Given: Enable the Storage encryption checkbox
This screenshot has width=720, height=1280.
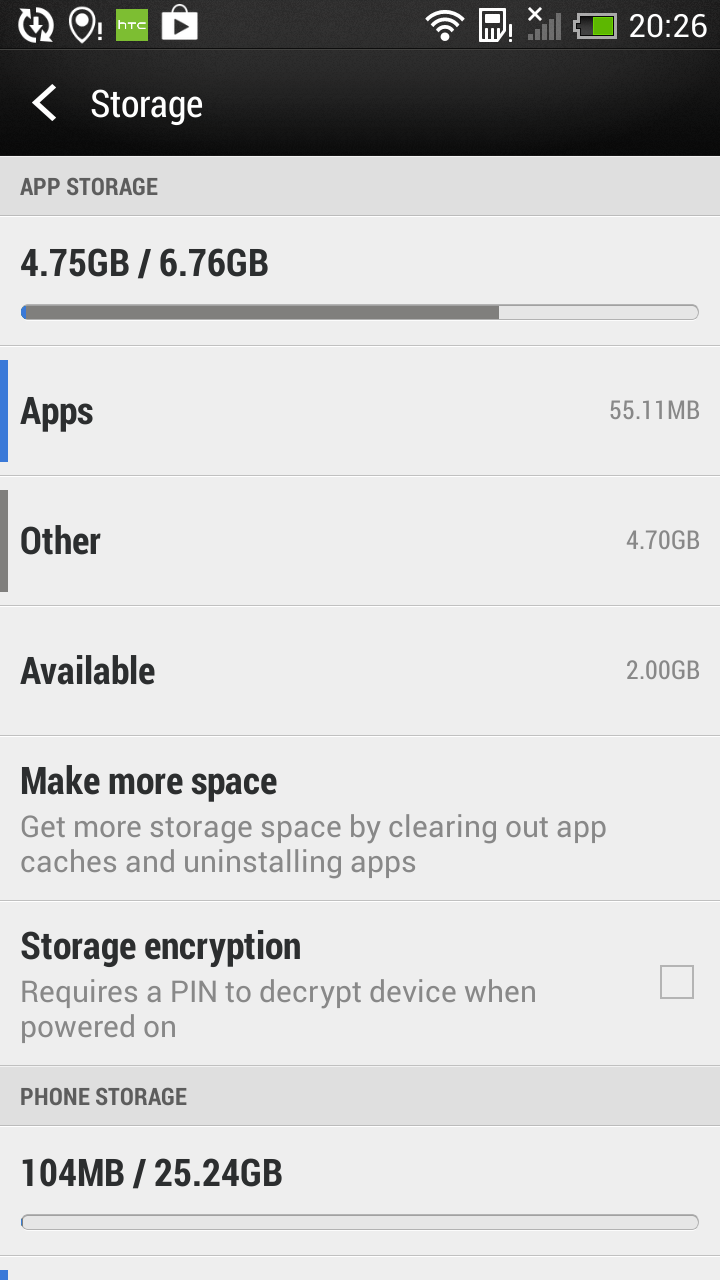Looking at the screenshot, I should [x=677, y=982].
